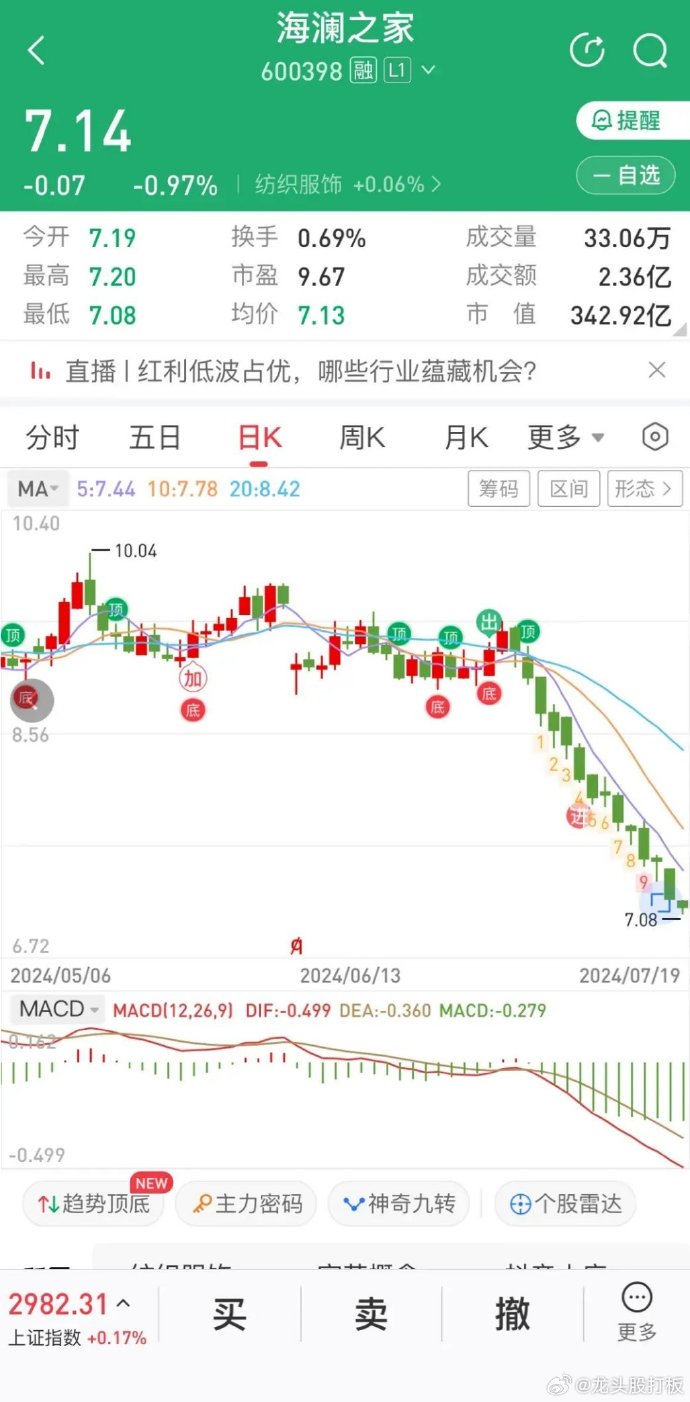This screenshot has height=1402, width=690.
Task: Open the 直播 live broadcast banner
Action: pyautogui.click(x=300, y=372)
